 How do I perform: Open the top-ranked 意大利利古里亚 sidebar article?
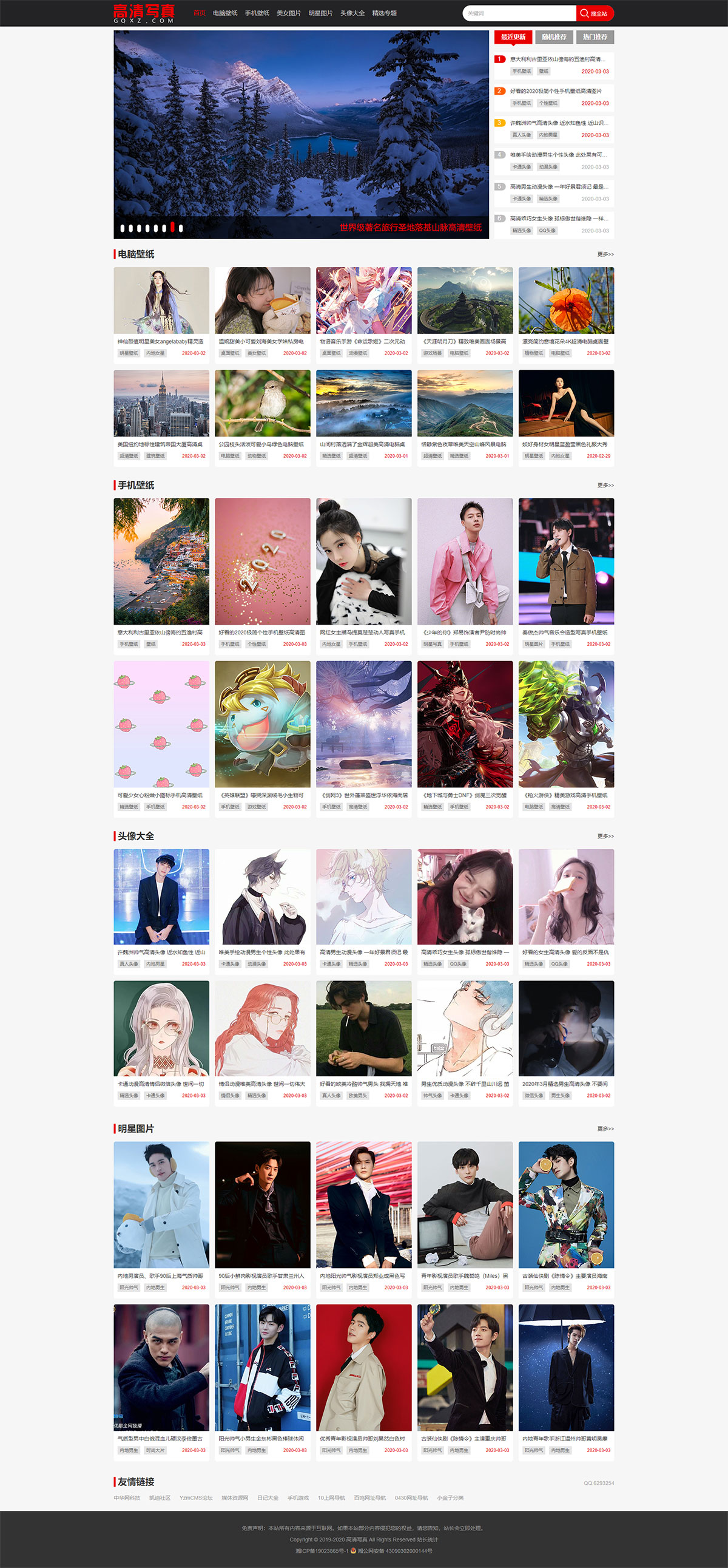coord(557,59)
